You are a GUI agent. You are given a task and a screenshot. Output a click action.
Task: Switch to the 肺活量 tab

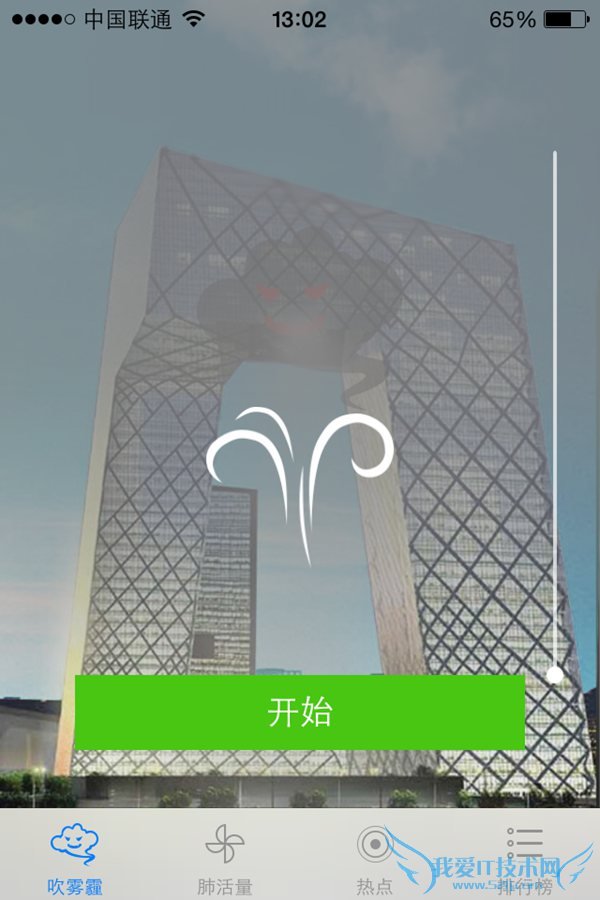(225, 856)
